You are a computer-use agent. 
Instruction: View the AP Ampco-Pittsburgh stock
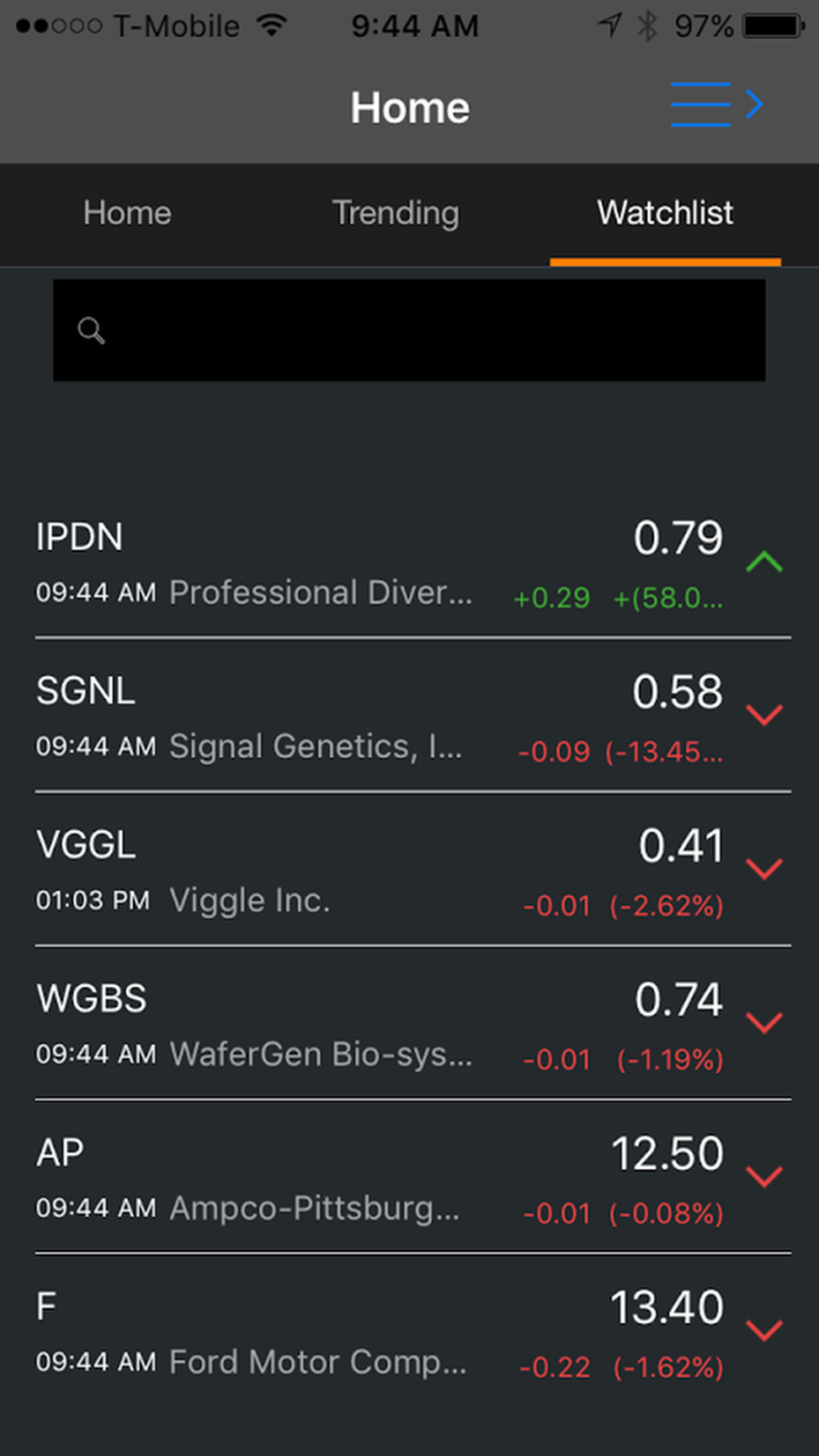[x=409, y=1178]
